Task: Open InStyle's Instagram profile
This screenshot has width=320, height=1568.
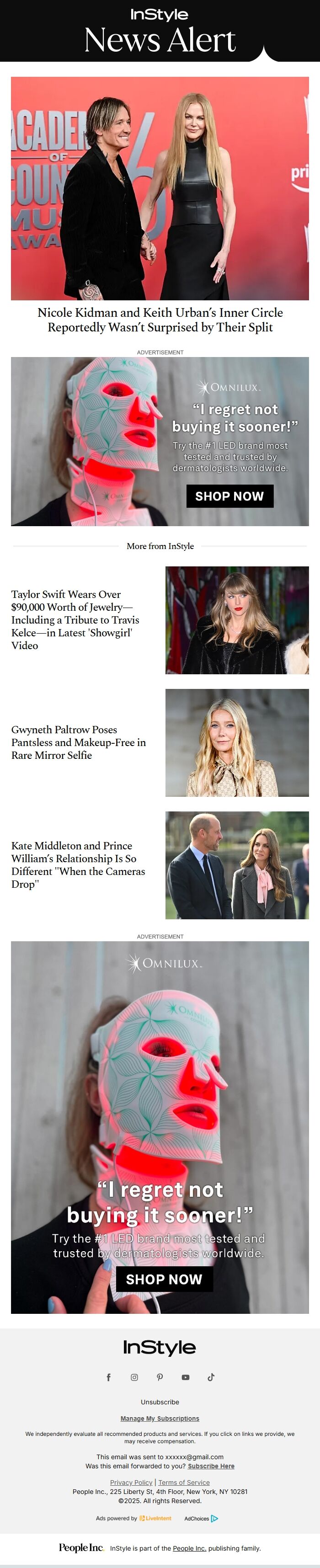Action: pyautogui.click(x=134, y=1377)
